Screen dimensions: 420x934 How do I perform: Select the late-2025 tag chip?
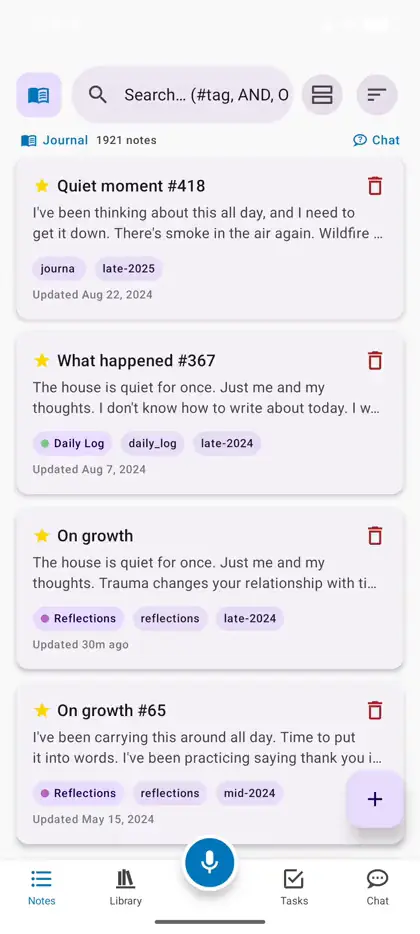click(x=129, y=269)
